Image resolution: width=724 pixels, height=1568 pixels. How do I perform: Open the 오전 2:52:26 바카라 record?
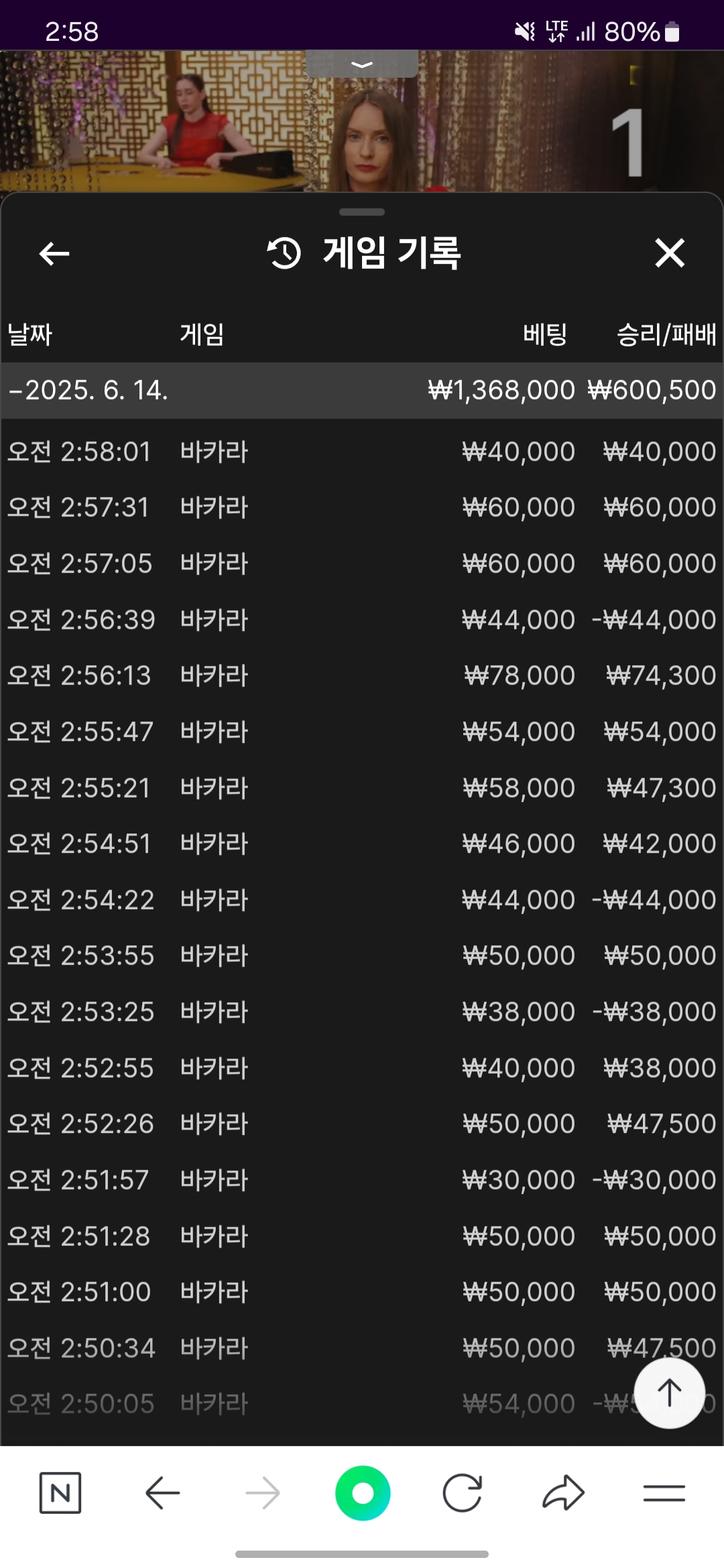click(x=362, y=1124)
